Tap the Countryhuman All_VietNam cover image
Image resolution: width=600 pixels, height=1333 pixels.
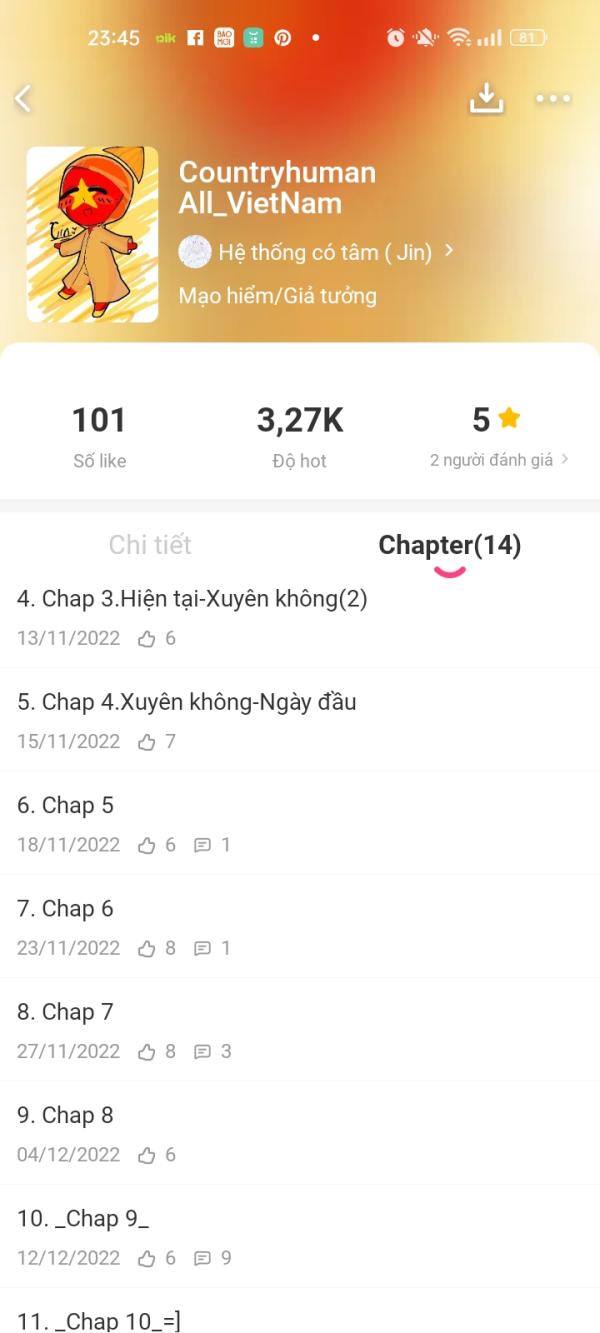[92, 235]
